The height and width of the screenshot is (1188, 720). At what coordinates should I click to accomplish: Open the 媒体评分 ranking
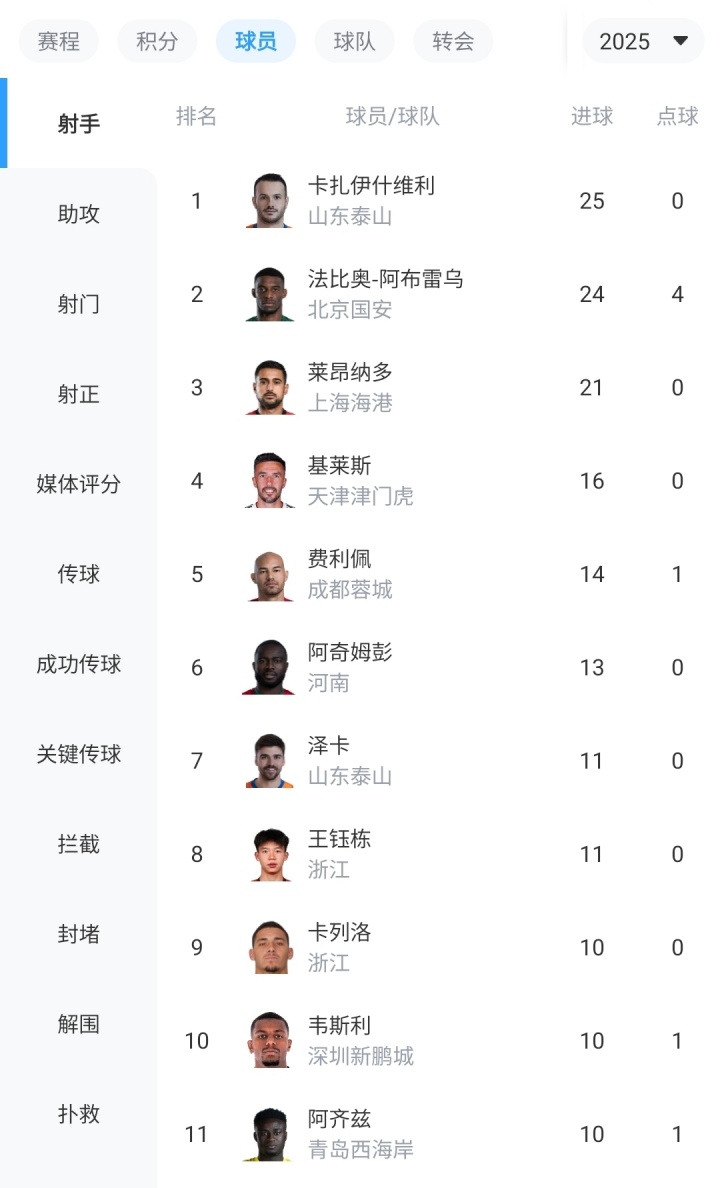tap(79, 484)
